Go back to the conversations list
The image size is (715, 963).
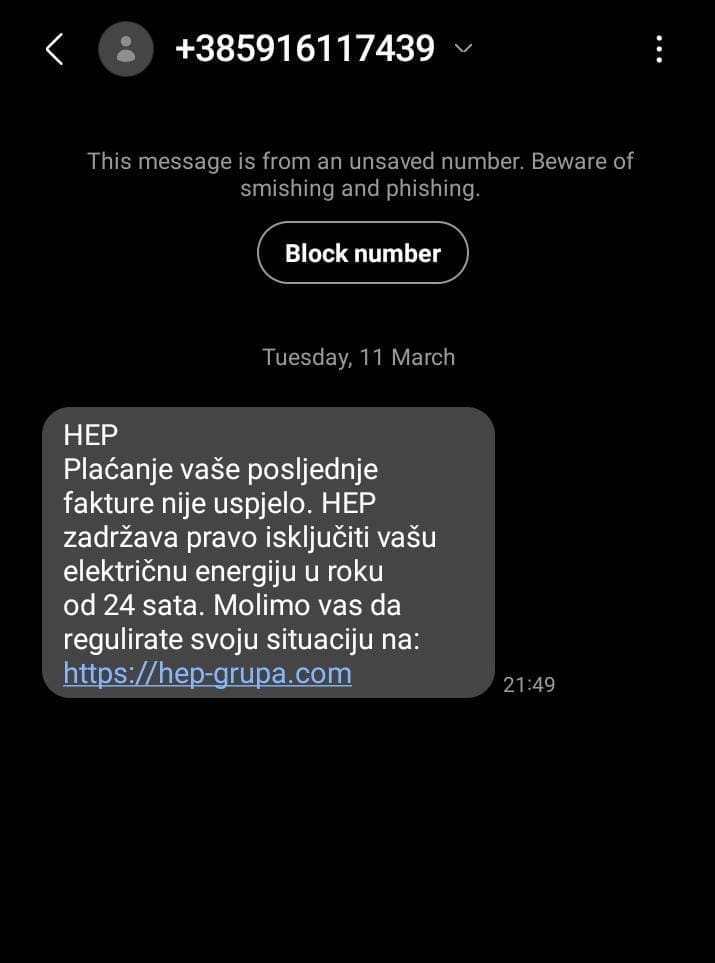55,49
